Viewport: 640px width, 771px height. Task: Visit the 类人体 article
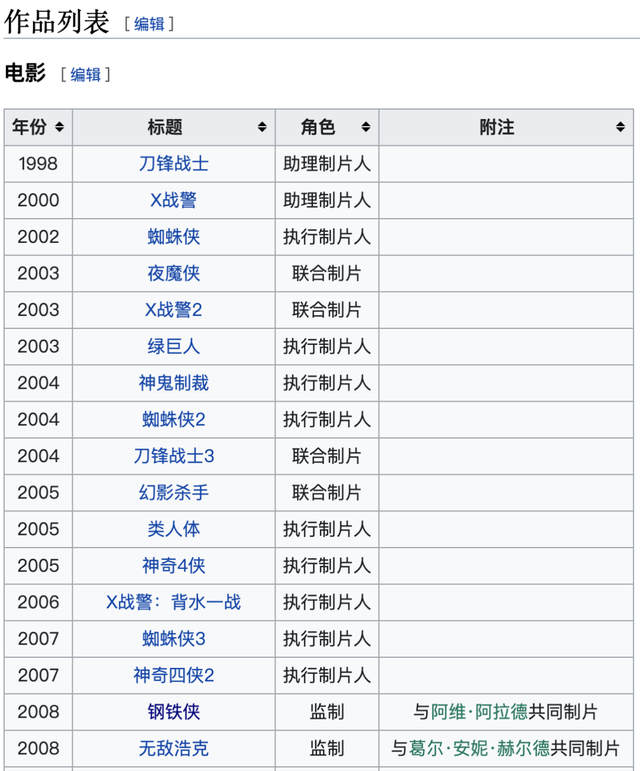[x=174, y=529]
